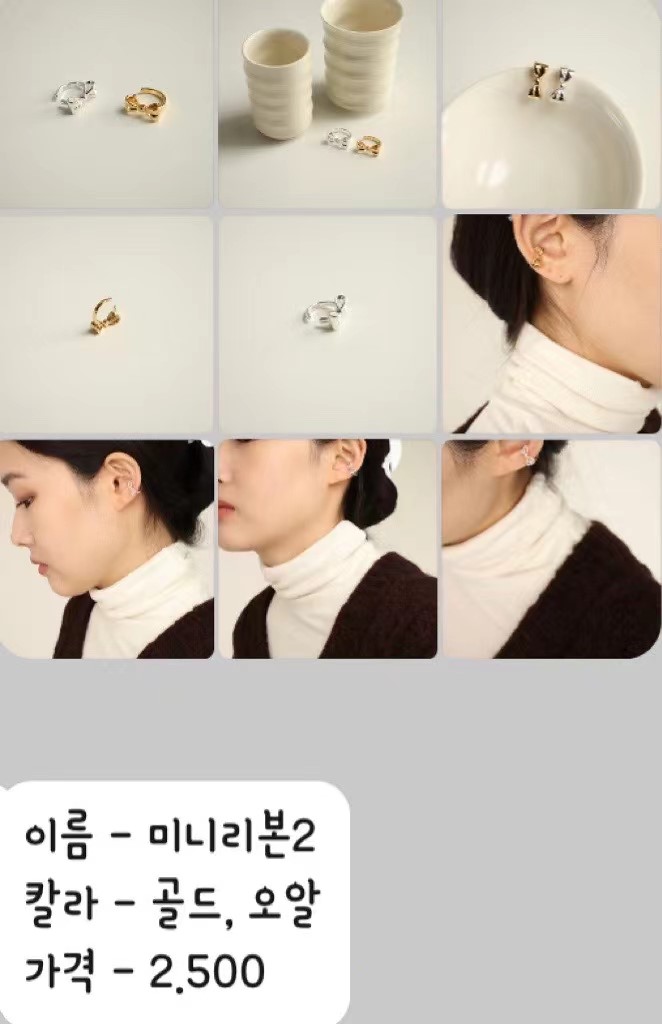This screenshot has width=662, height=1024.
Task: View the close-up ear photo with gold cuff
Action: tap(551, 325)
